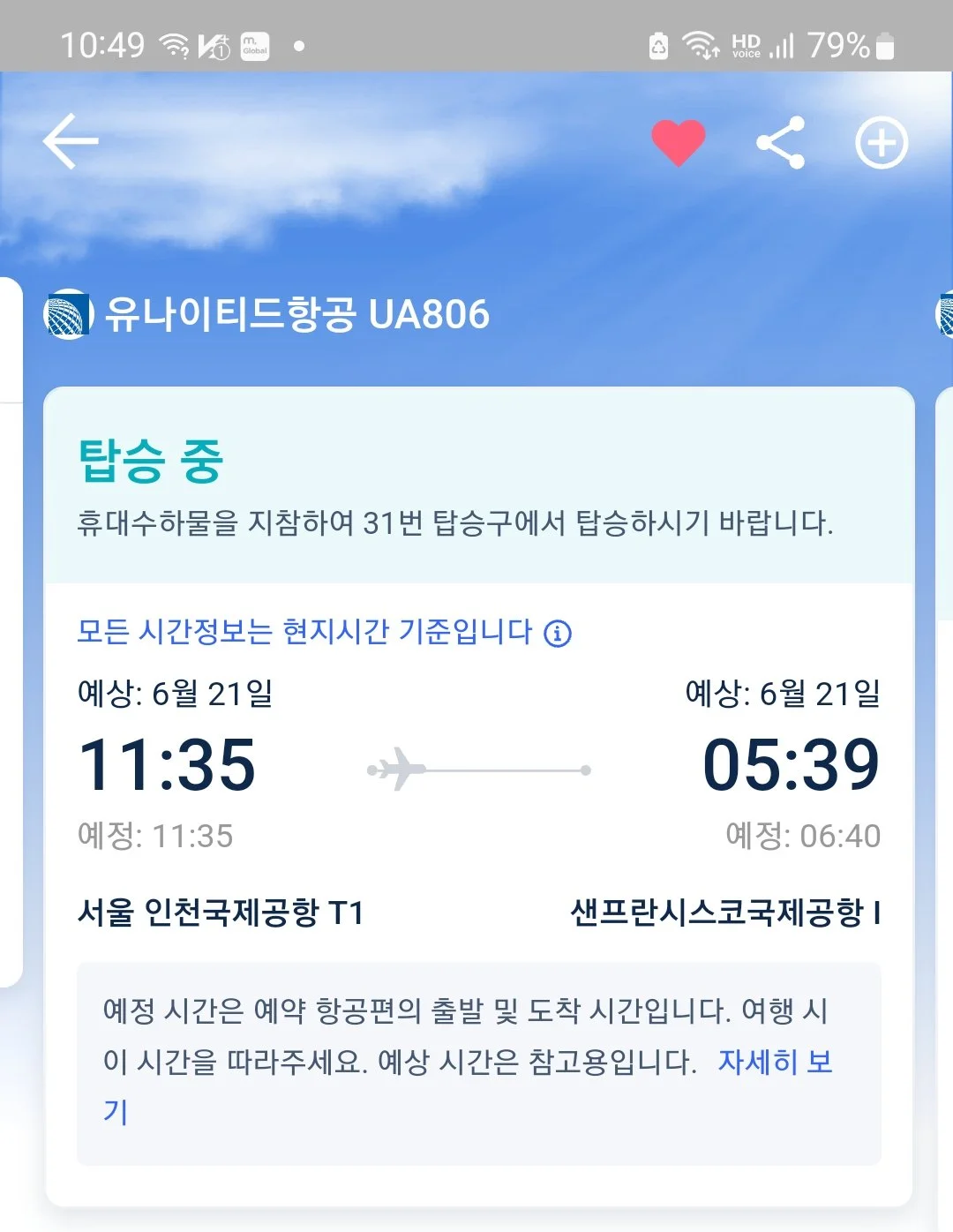Remove flight UA806 from favorites via heart

point(678,142)
